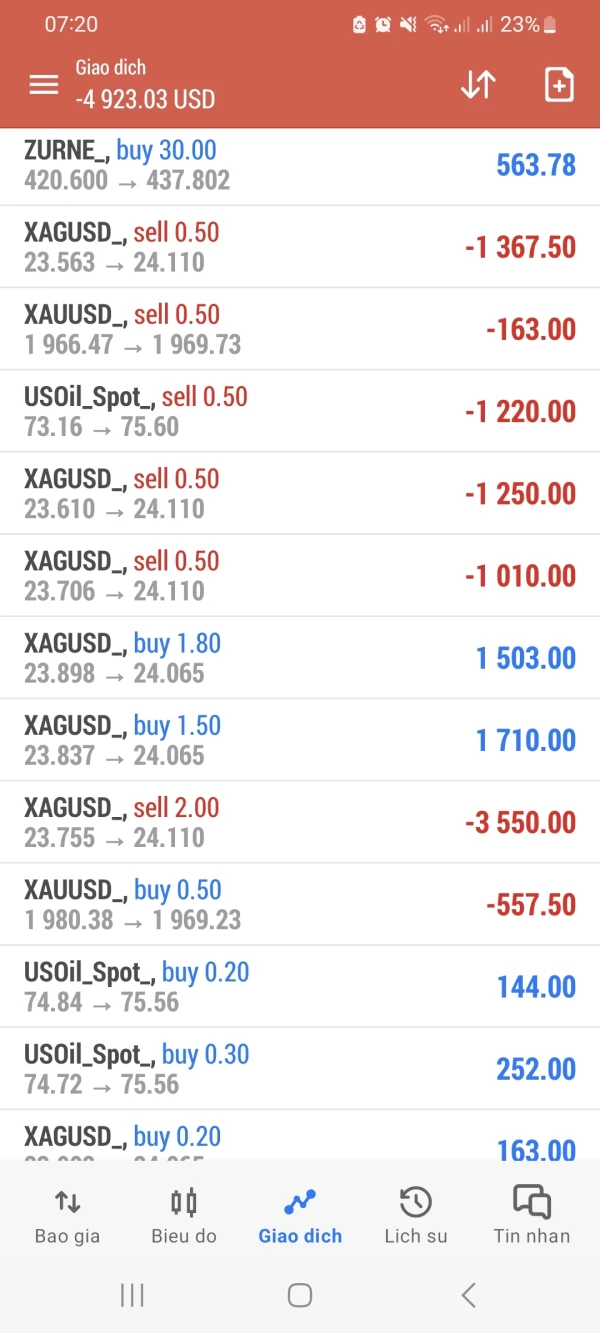Open XAGUSD_ sell 2.00 position
600x1333 pixels.
click(300, 822)
